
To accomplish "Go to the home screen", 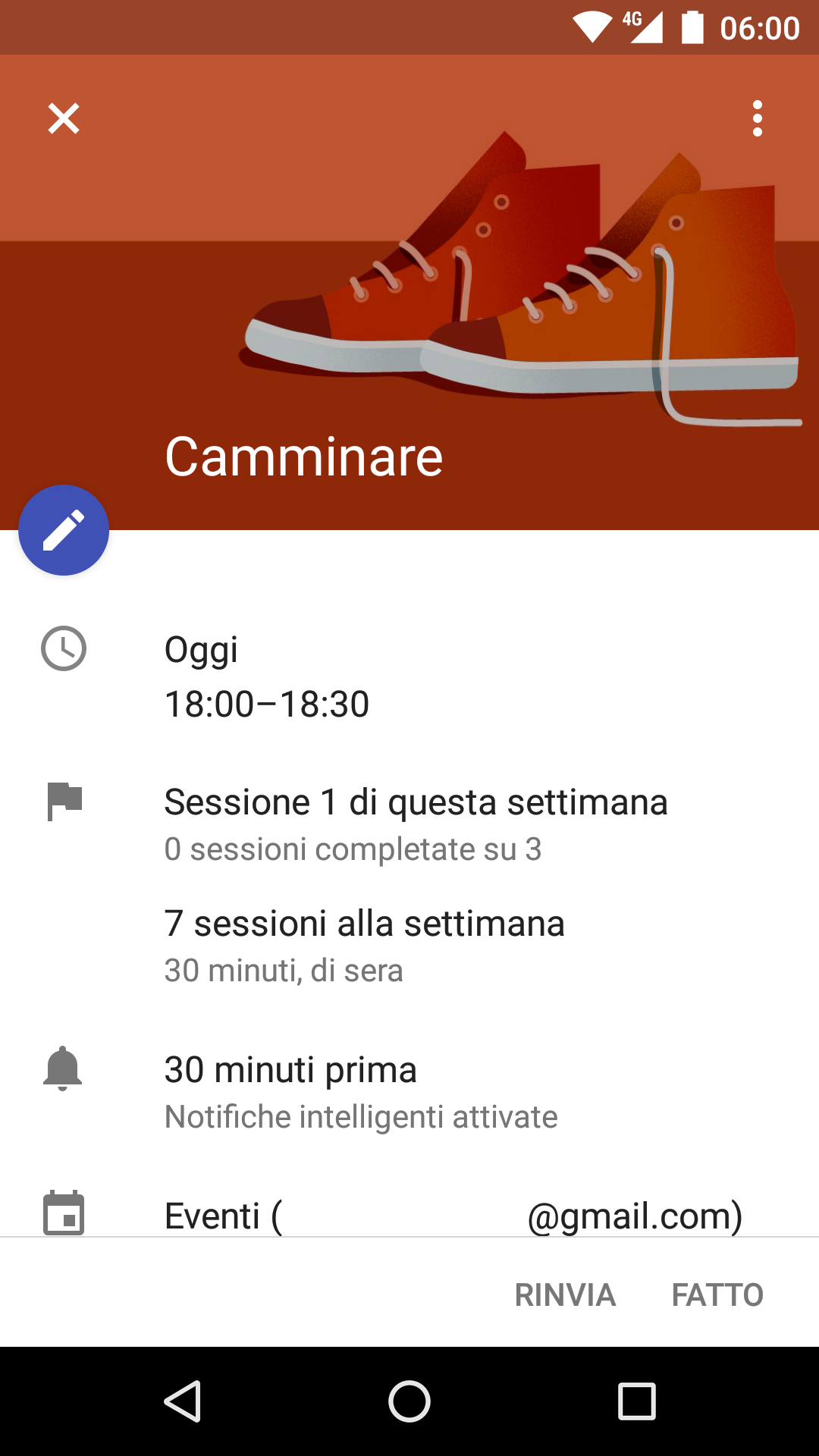I will coord(409,1401).
